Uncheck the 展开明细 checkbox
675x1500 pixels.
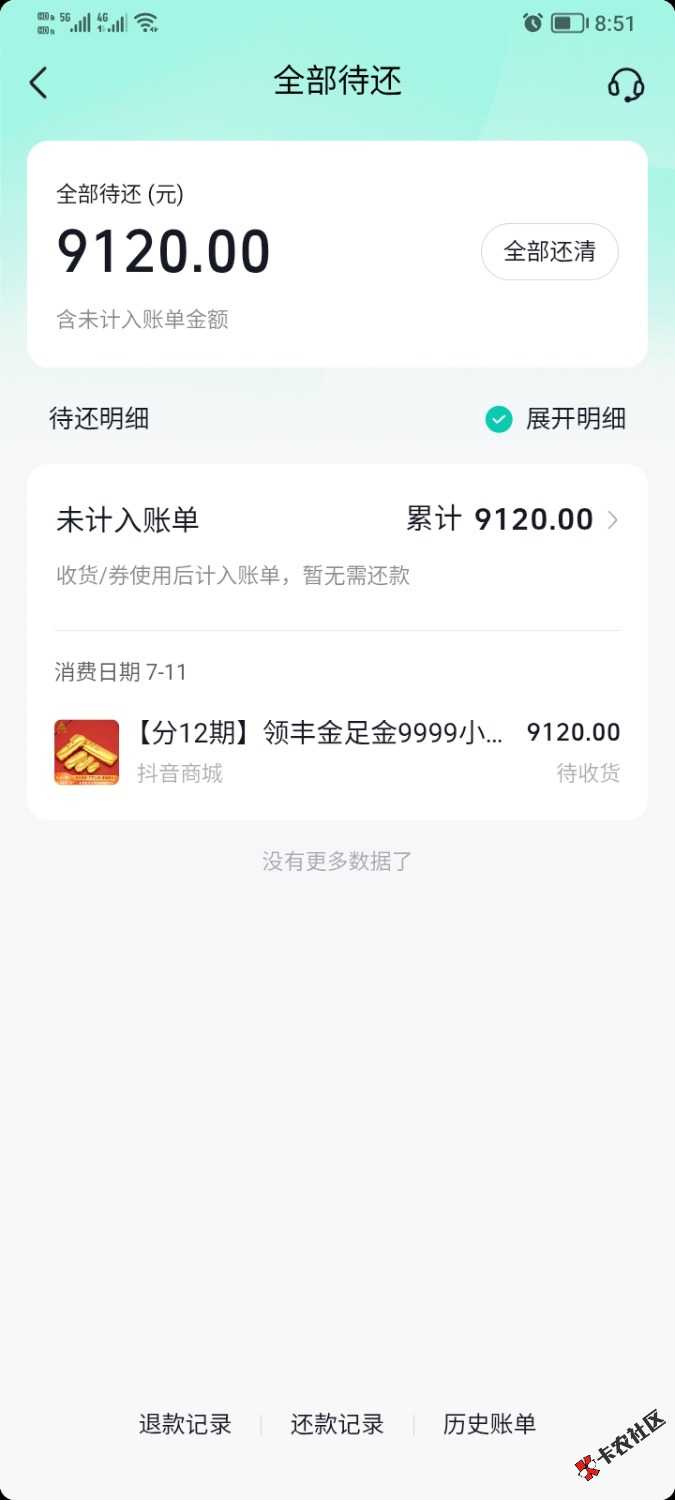pos(499,419)
